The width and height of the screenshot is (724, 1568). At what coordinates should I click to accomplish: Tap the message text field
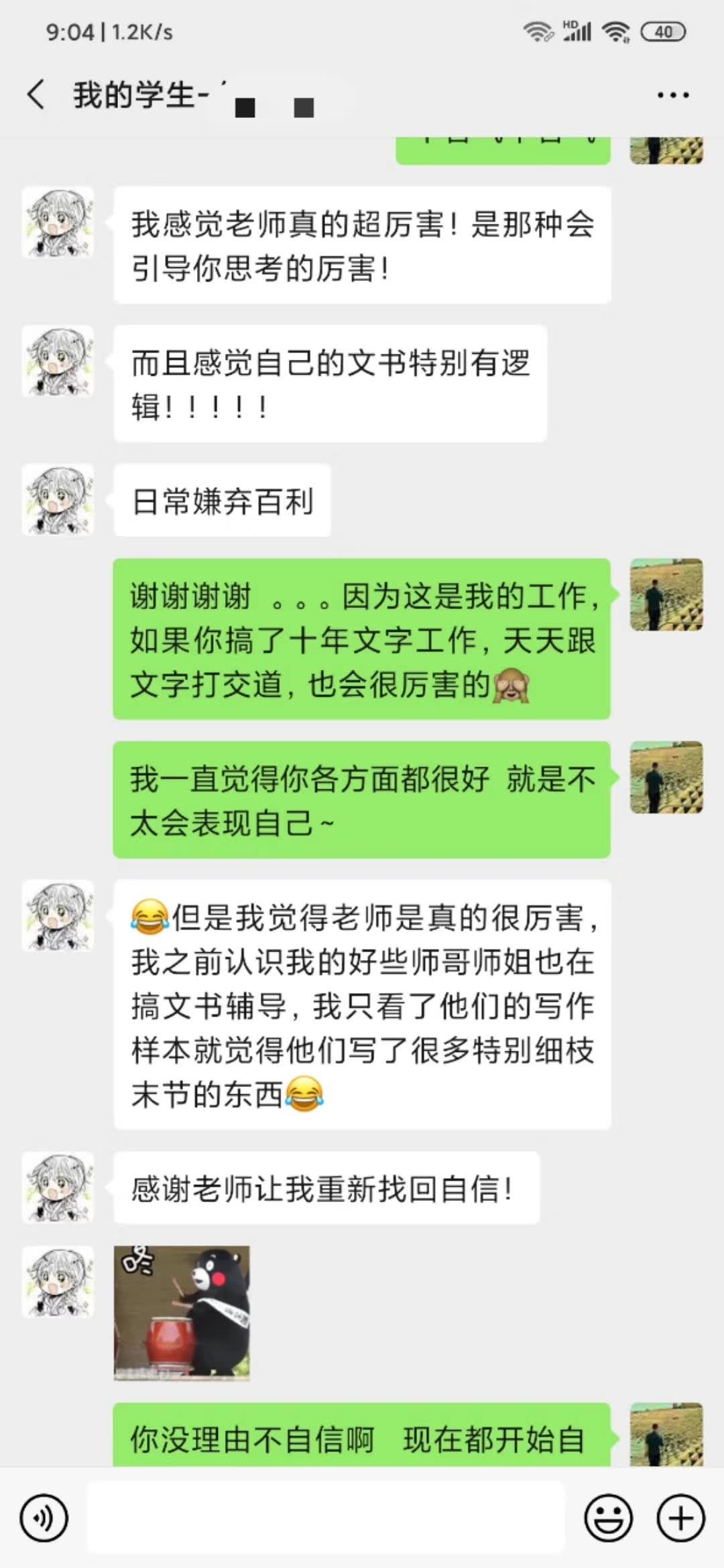coord(326,1518)
